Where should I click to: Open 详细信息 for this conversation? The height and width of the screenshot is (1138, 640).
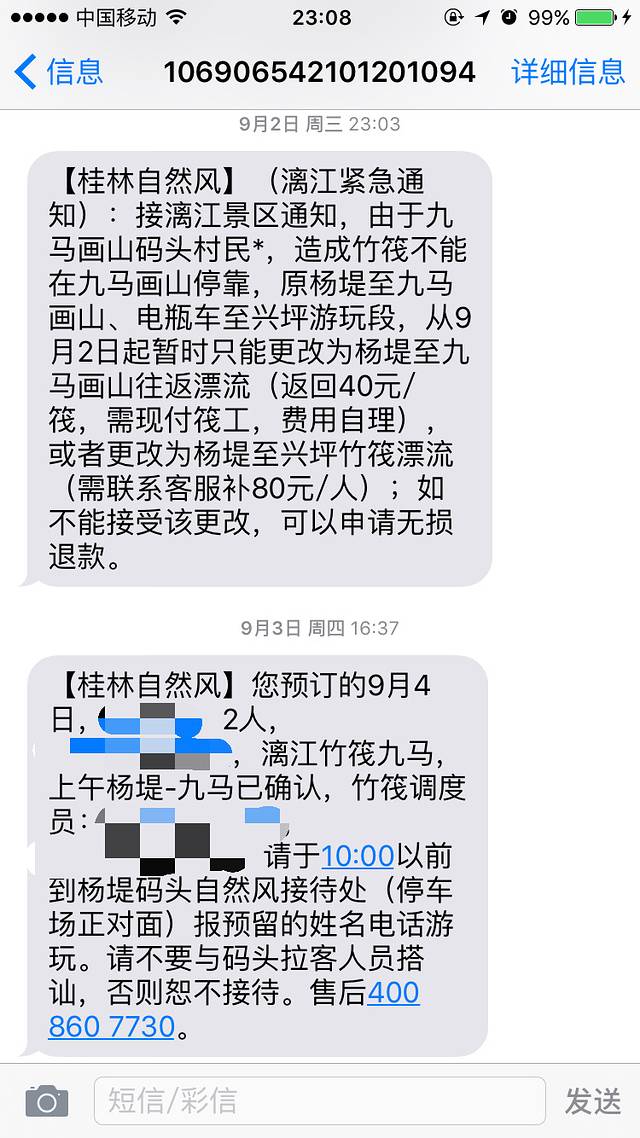pos(568,72)
